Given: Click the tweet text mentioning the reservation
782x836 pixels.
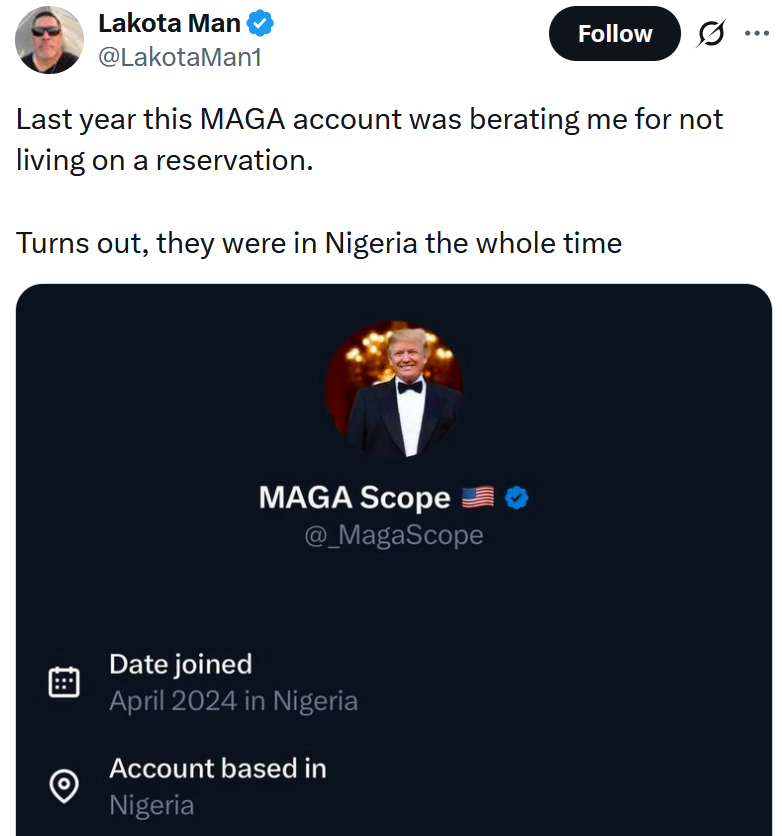Looking at the screenshot, I should [x=368, y=139].
